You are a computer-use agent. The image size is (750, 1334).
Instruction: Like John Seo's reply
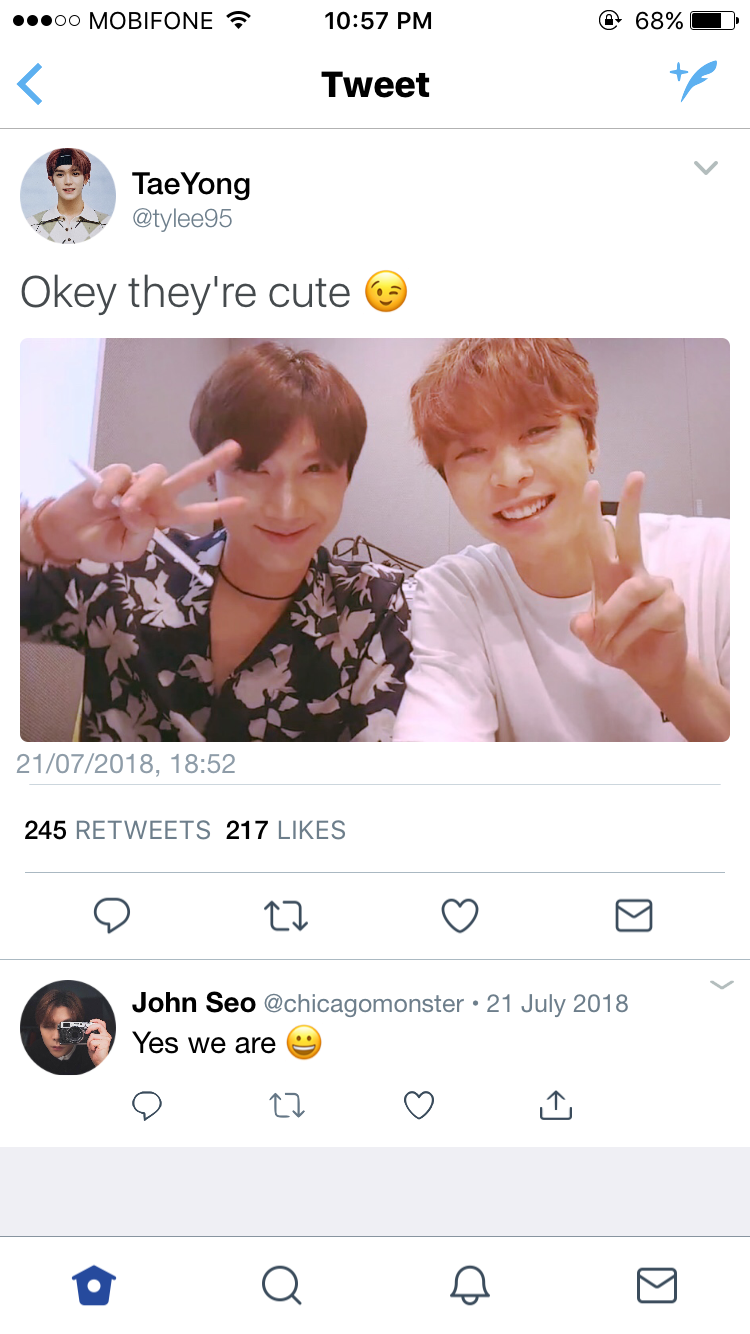coord(419,1105)
